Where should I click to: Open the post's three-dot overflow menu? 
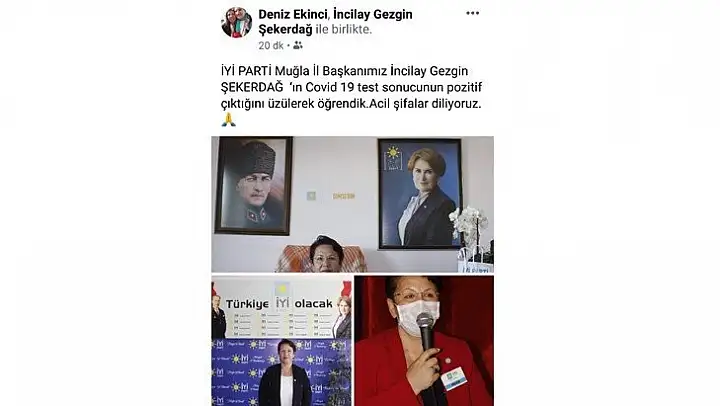(472, 14)
